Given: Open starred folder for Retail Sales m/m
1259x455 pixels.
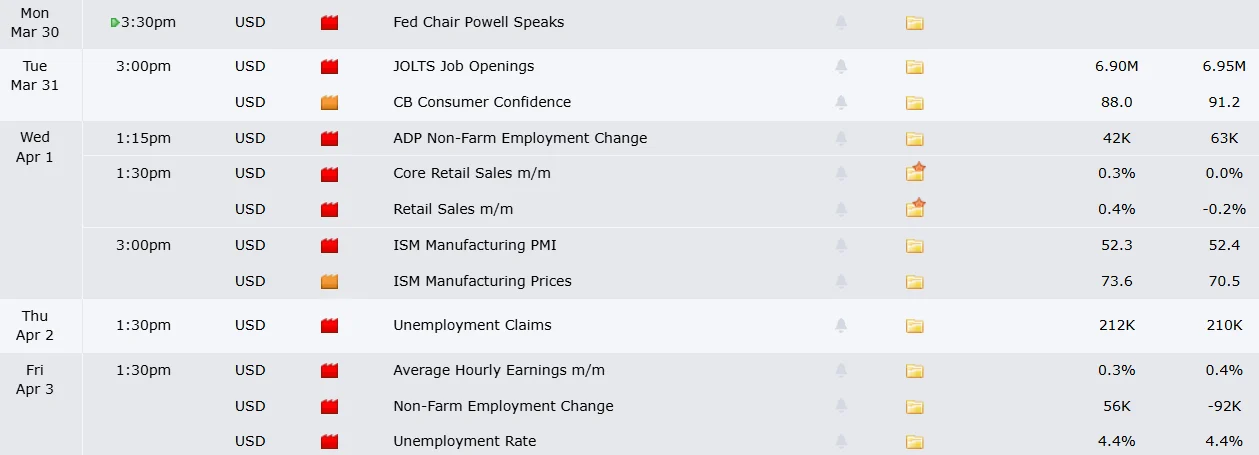Looking at the screenshot, I should pos(915,209).
